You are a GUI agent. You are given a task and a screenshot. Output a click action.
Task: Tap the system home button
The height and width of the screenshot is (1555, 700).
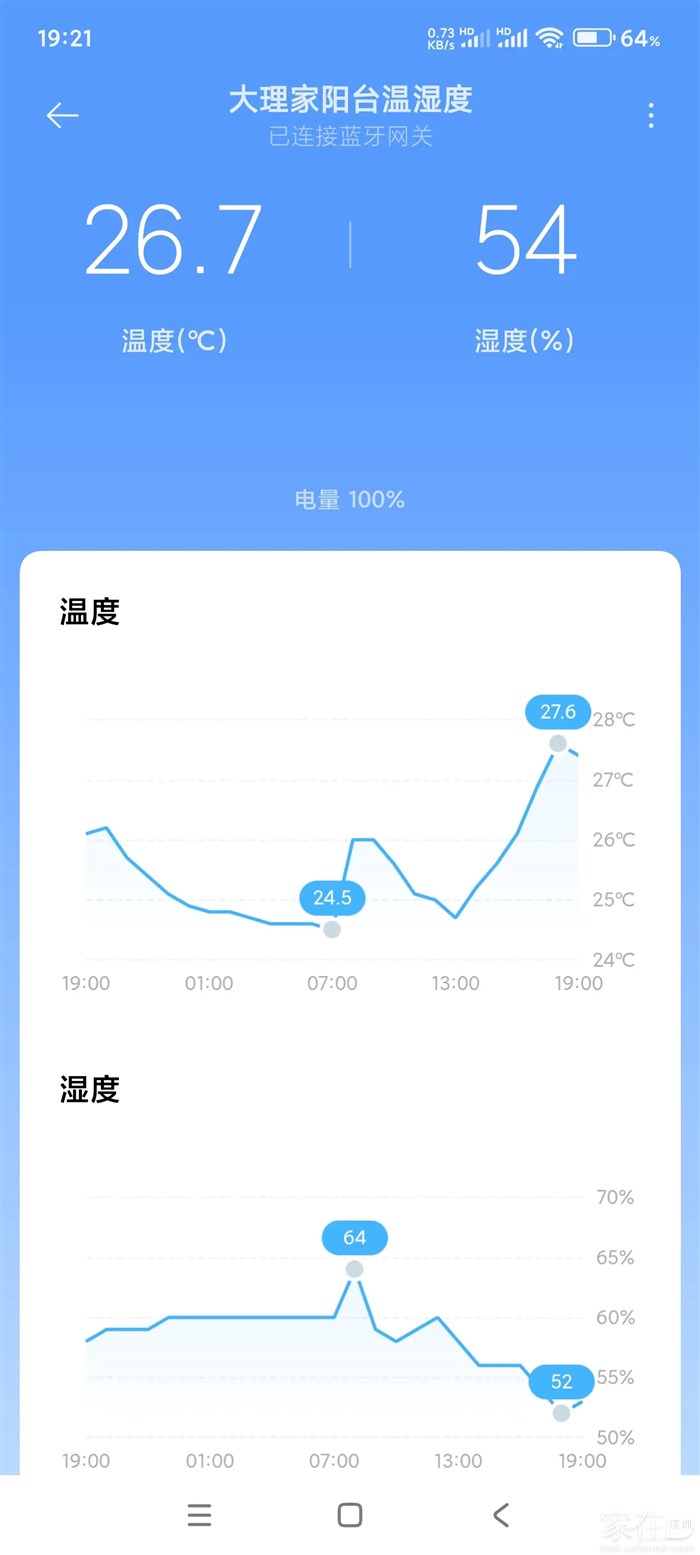(349, 1514)
